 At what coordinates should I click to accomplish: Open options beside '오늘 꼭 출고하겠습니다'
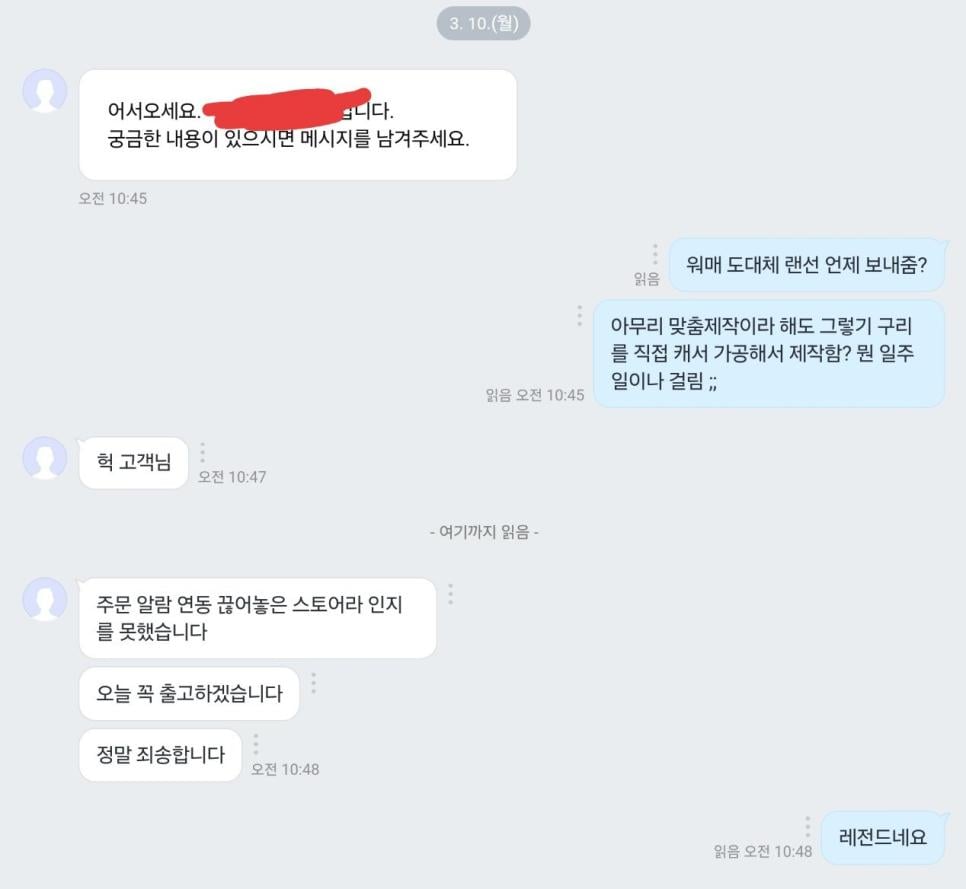[x=313, y=683]
